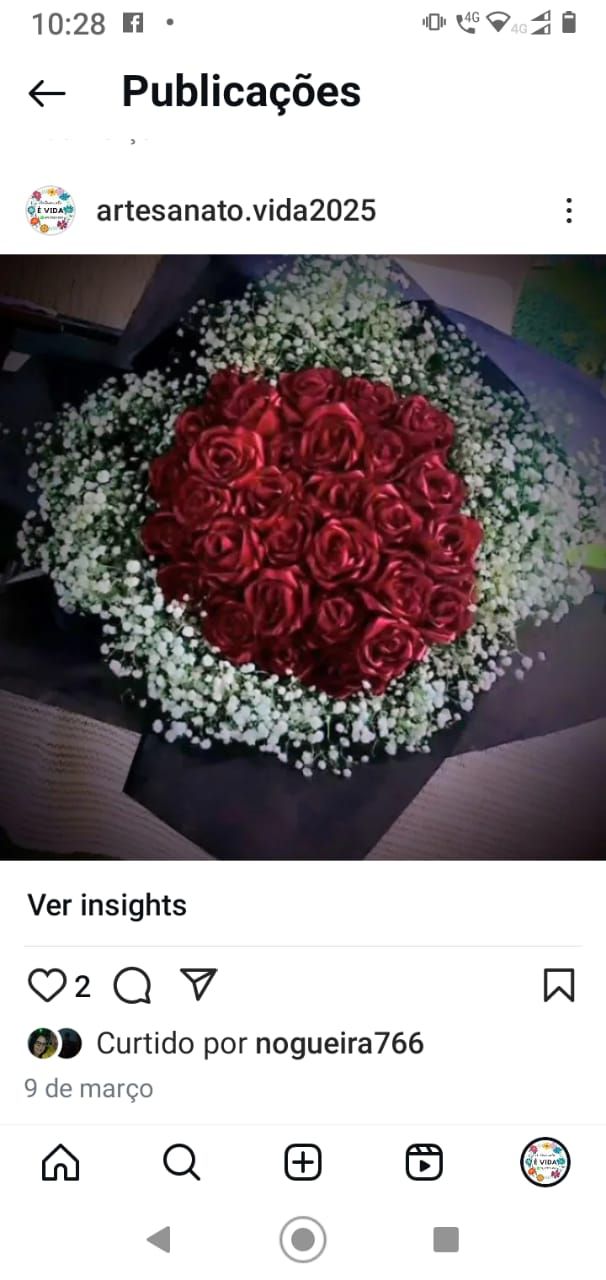Viewport: 606px width, 1280px height.
Task: Create a new post with plus tab
Action: 303,1163
